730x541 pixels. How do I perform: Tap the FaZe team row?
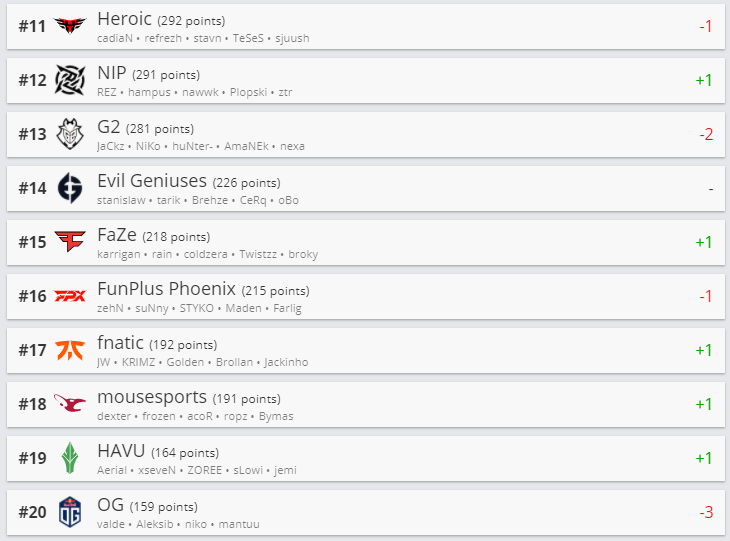364,243
